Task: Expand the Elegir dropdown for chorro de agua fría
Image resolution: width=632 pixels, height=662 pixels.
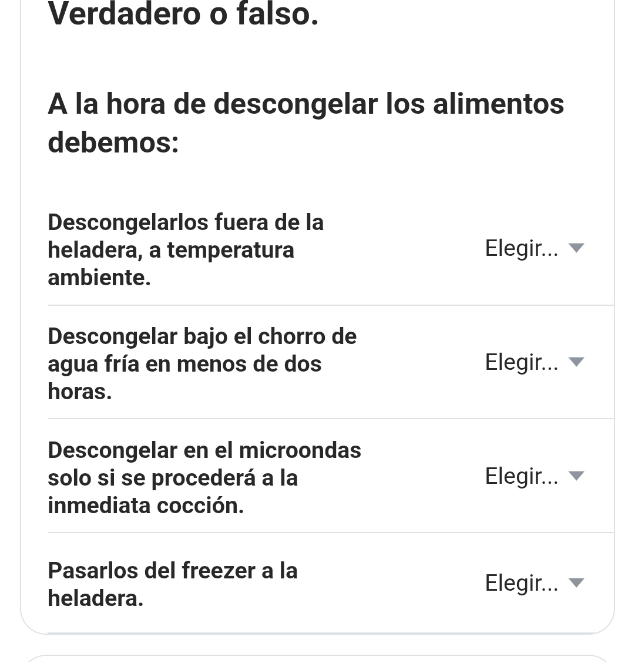Action: (x=534, y=362)
